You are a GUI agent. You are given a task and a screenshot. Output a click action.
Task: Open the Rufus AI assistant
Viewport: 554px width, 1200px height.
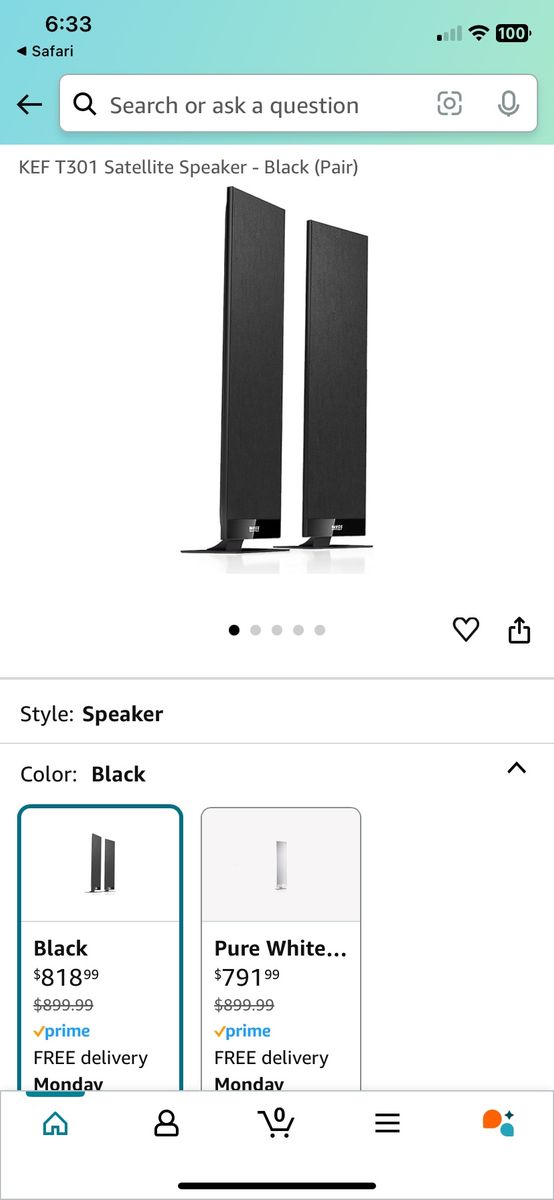tap(498, 1122)
